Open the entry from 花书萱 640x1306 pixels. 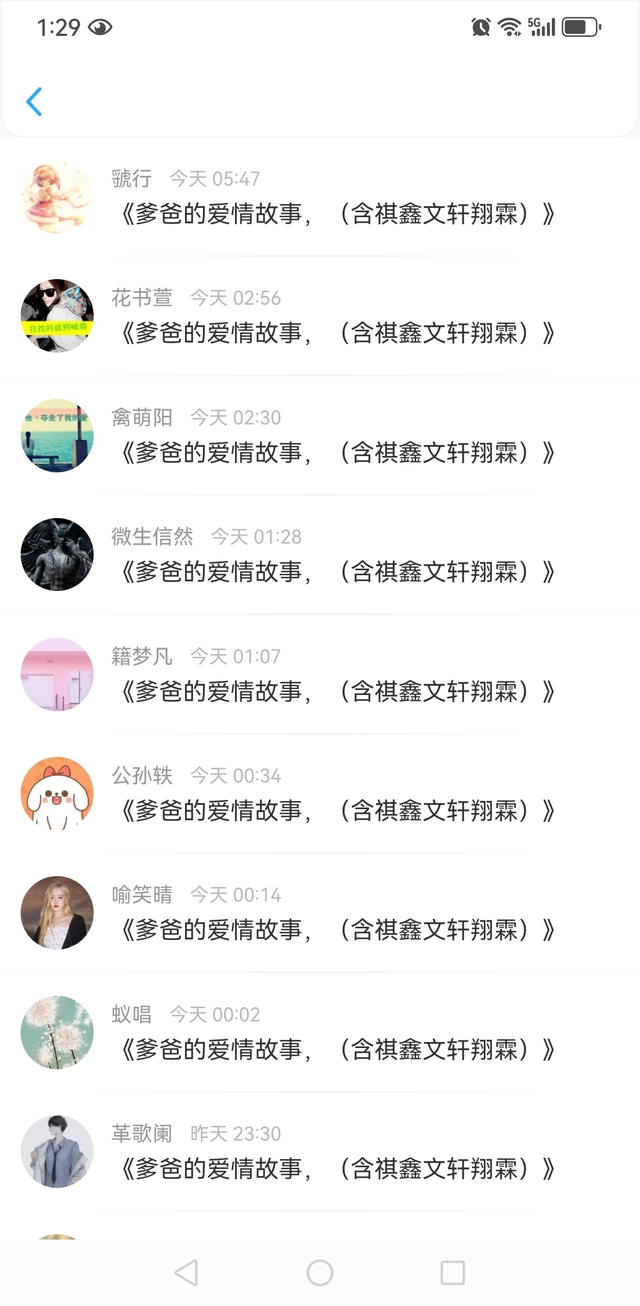click(337, 332)
